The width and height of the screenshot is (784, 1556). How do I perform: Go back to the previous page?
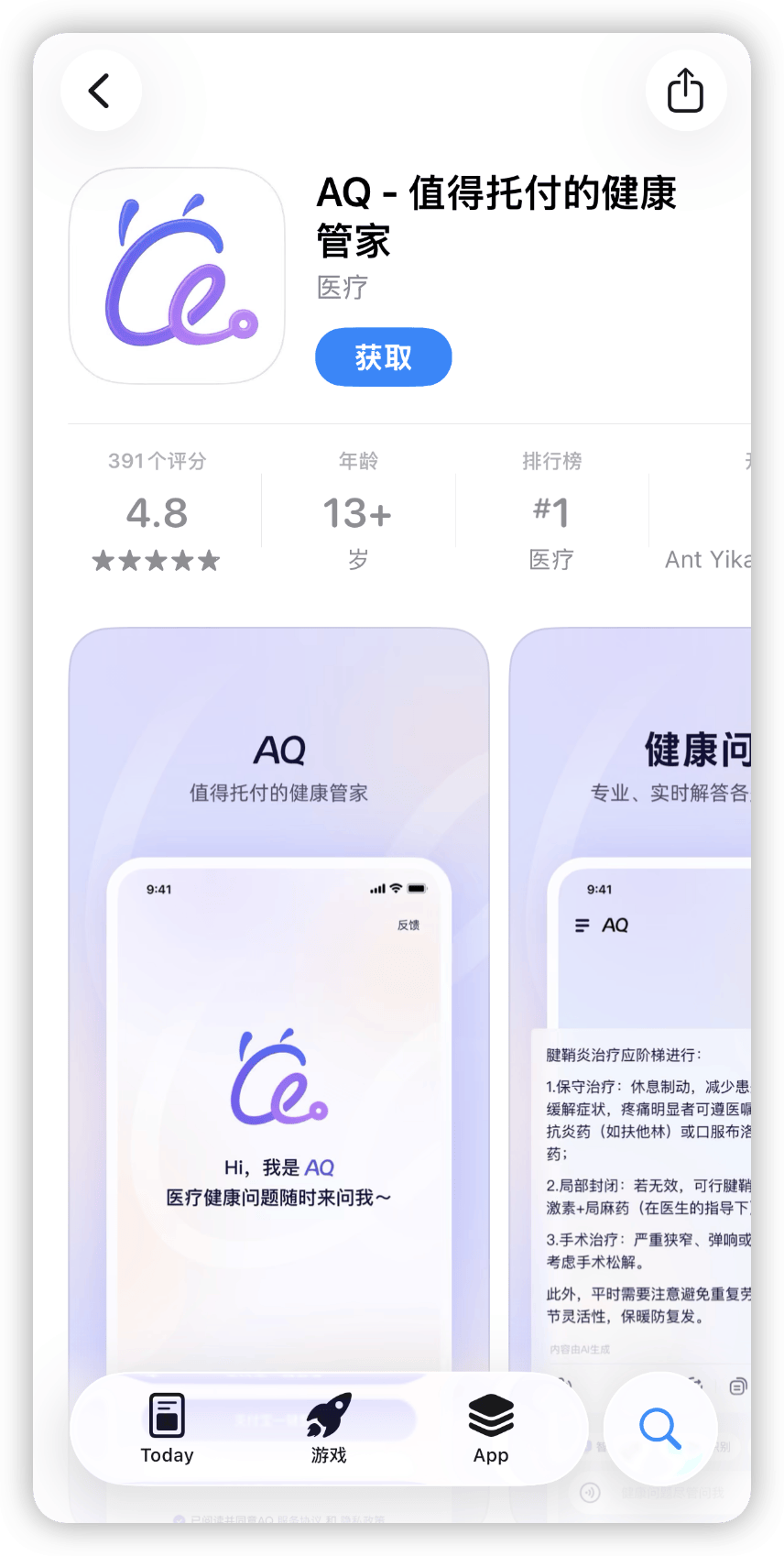(100, 91)
